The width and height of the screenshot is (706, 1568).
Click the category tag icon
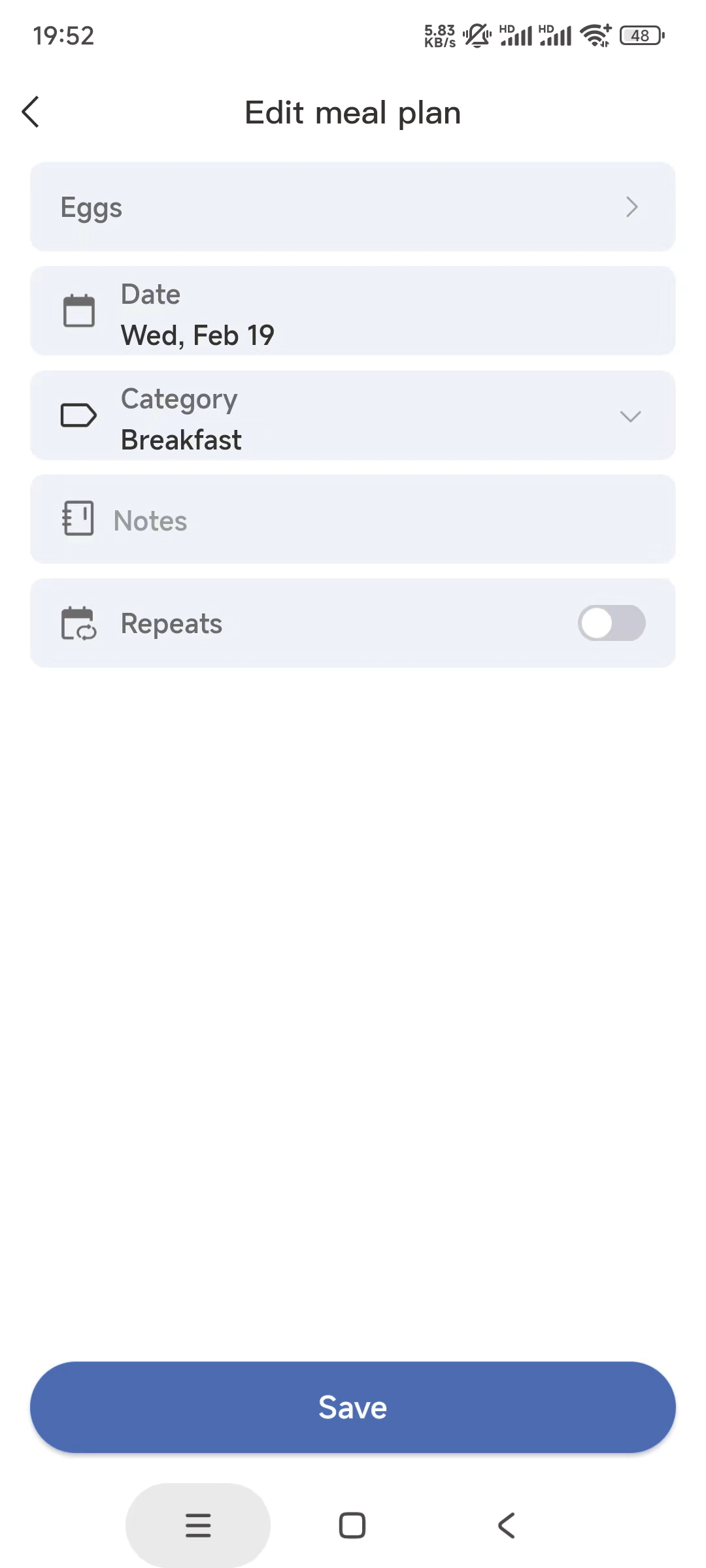78,416
